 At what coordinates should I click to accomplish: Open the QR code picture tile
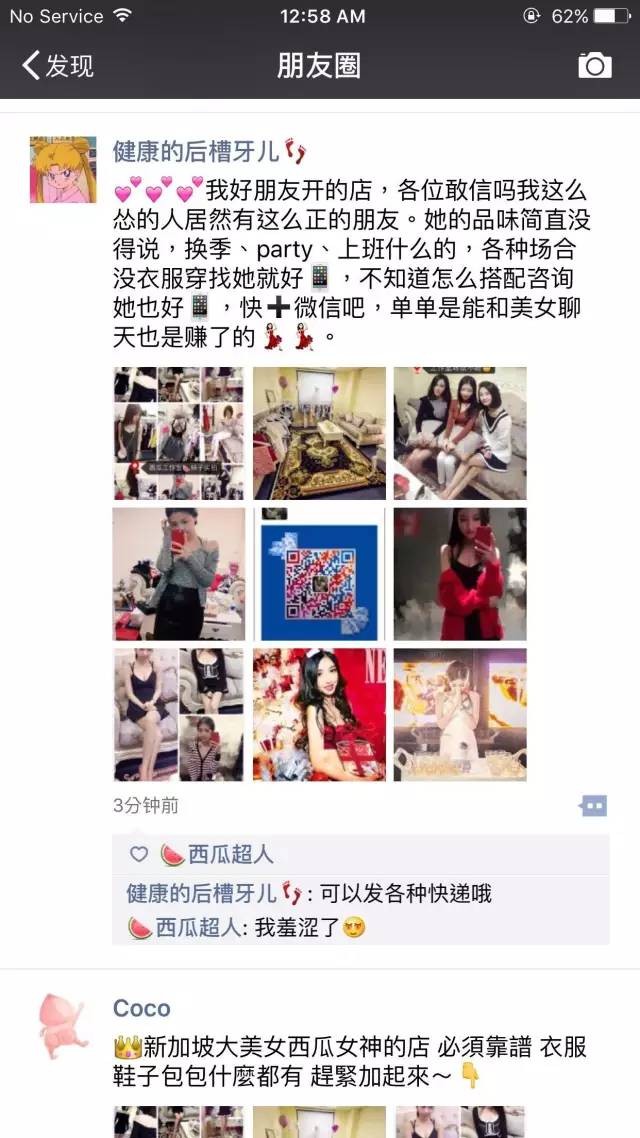(x=319, y=574)
